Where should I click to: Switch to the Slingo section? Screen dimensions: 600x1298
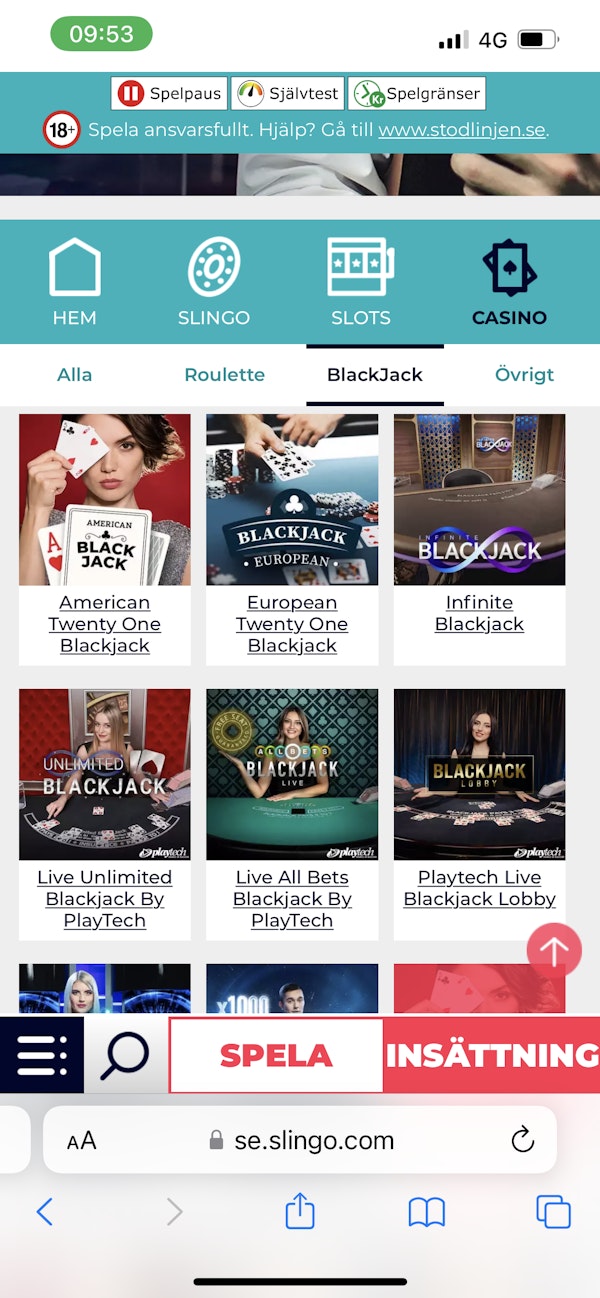pos(214,283)
